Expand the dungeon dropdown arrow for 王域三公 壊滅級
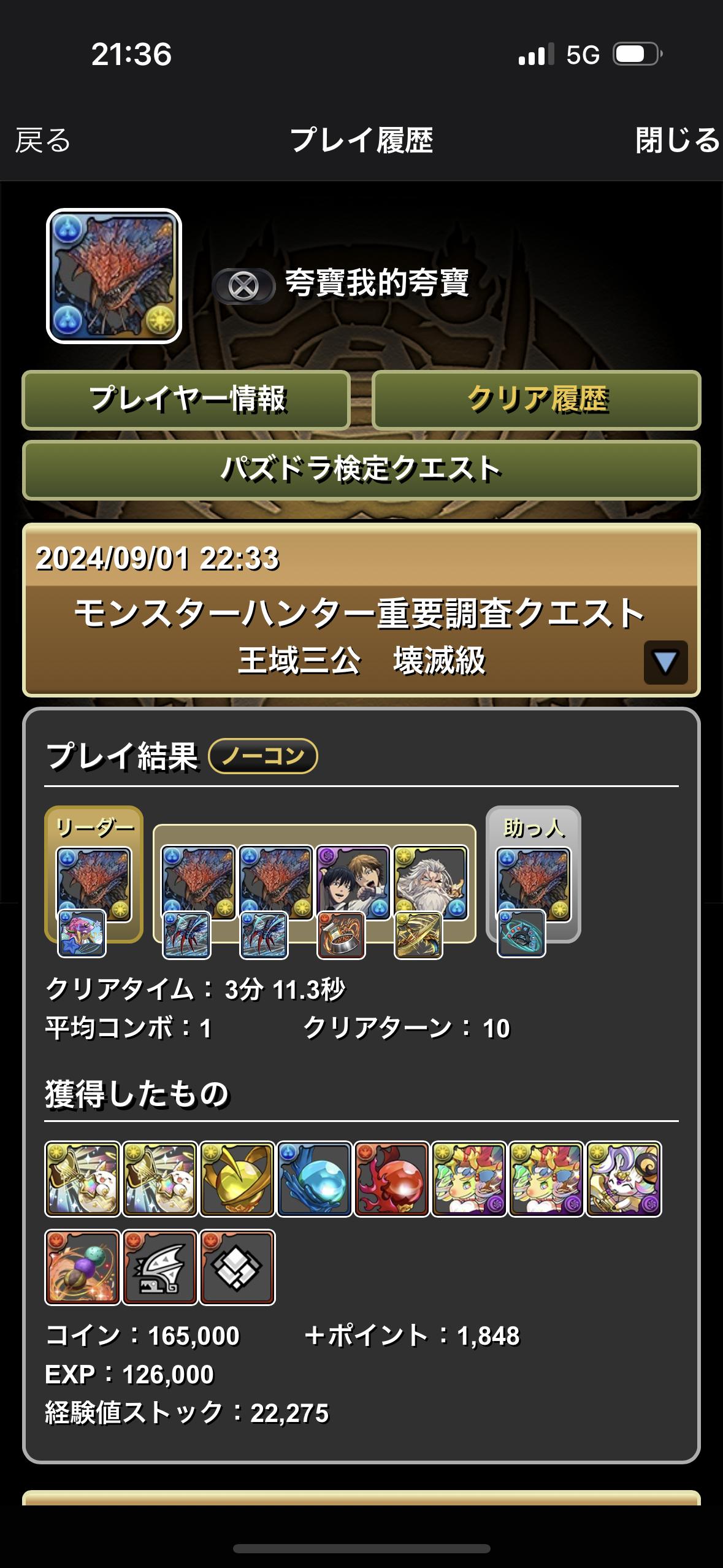The image size is (723, 1568). (665, 663)
